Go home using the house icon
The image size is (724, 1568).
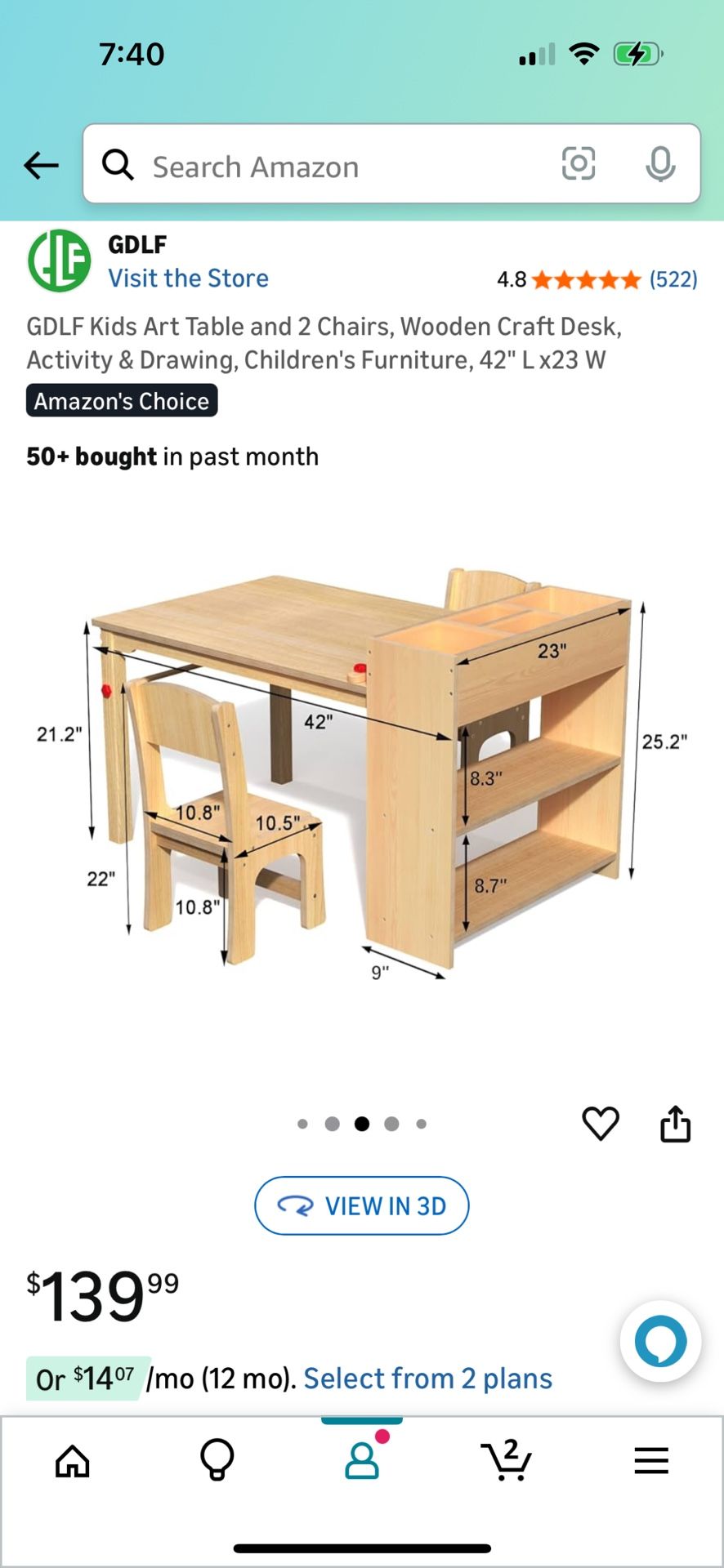[x=72, y=1462]
